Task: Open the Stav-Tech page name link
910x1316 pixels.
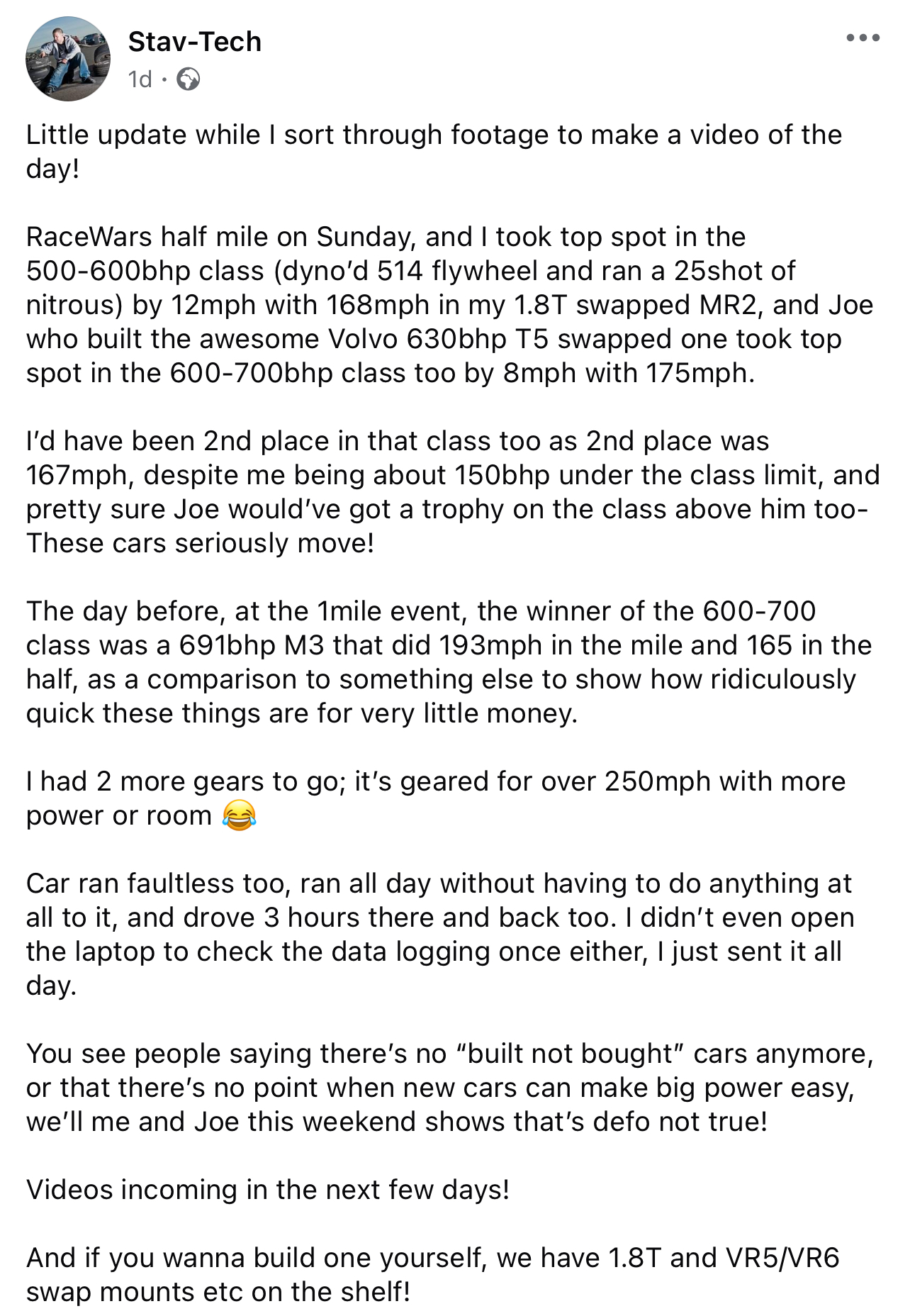Action: [195, 42]
